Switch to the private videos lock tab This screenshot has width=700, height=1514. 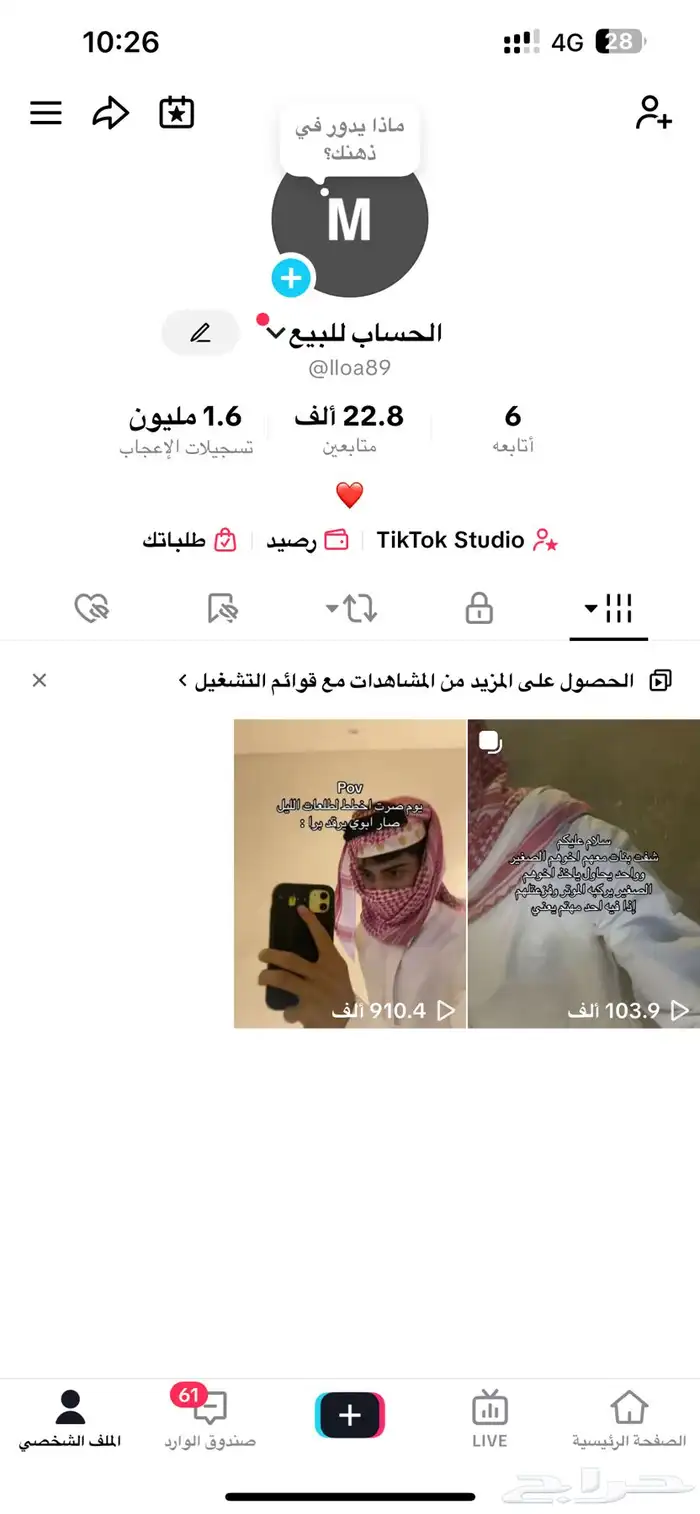click(479, 607)
